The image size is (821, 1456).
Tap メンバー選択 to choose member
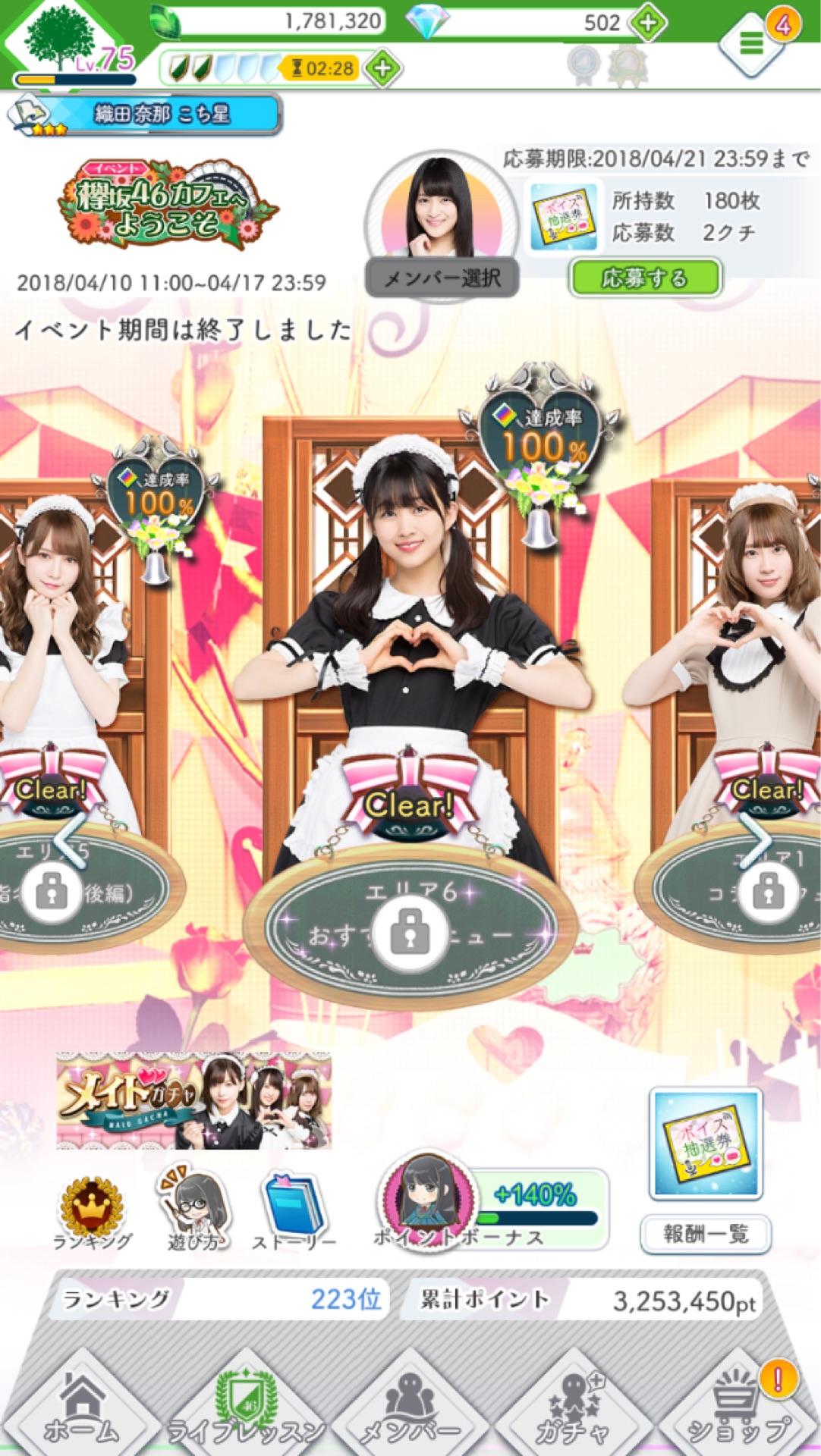(x=442, y=278)
